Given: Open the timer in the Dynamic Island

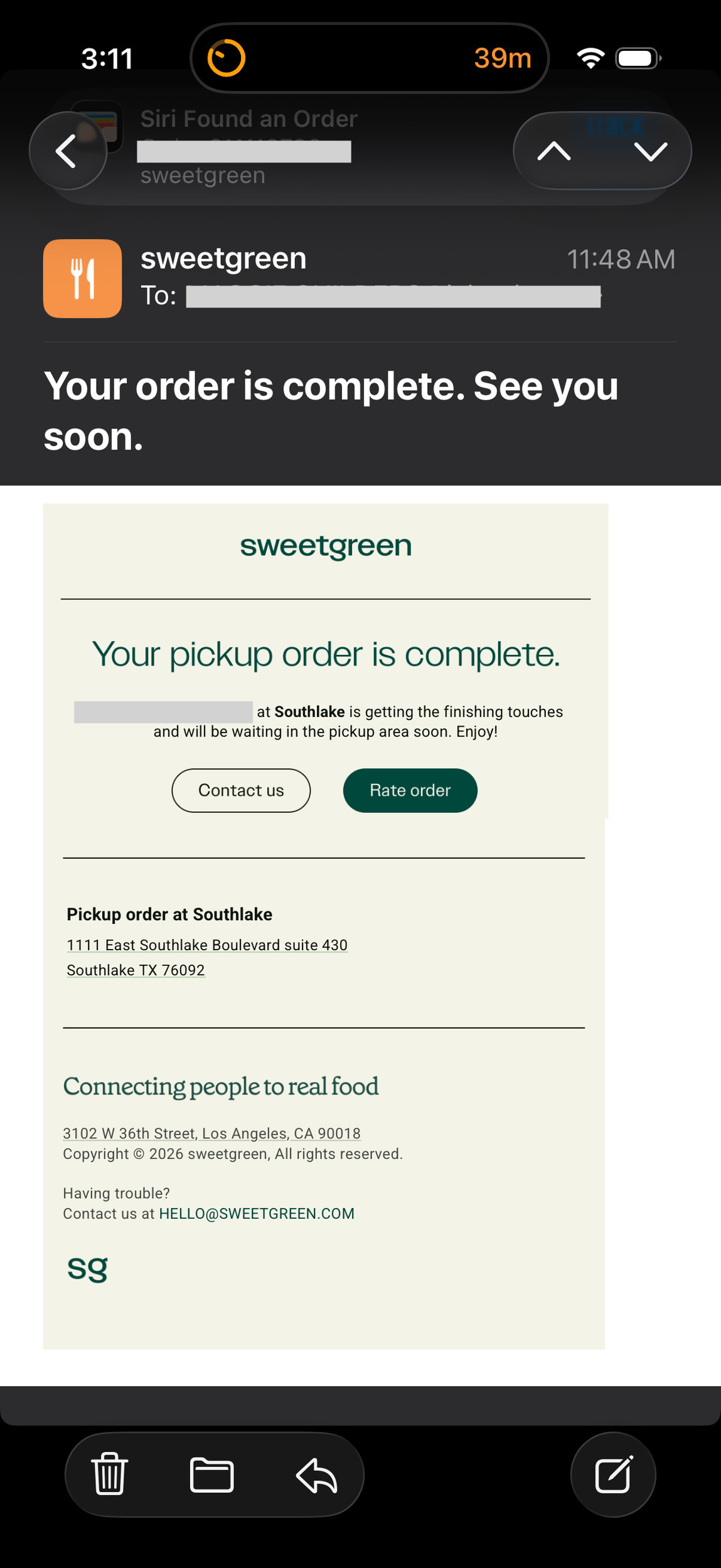Looking at the screenshot, I should pos(369,58).
